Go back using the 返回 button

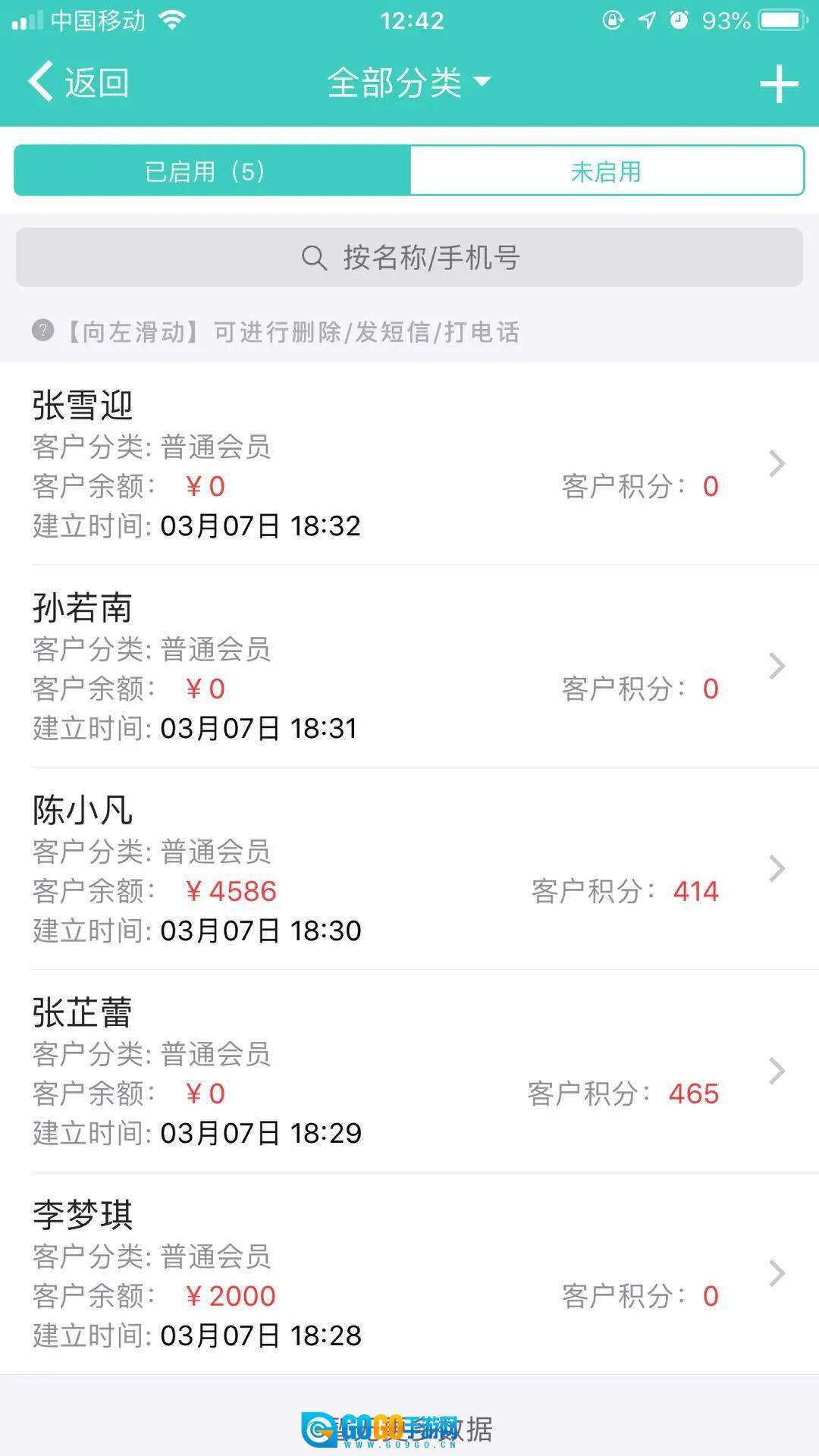point(79,82)
